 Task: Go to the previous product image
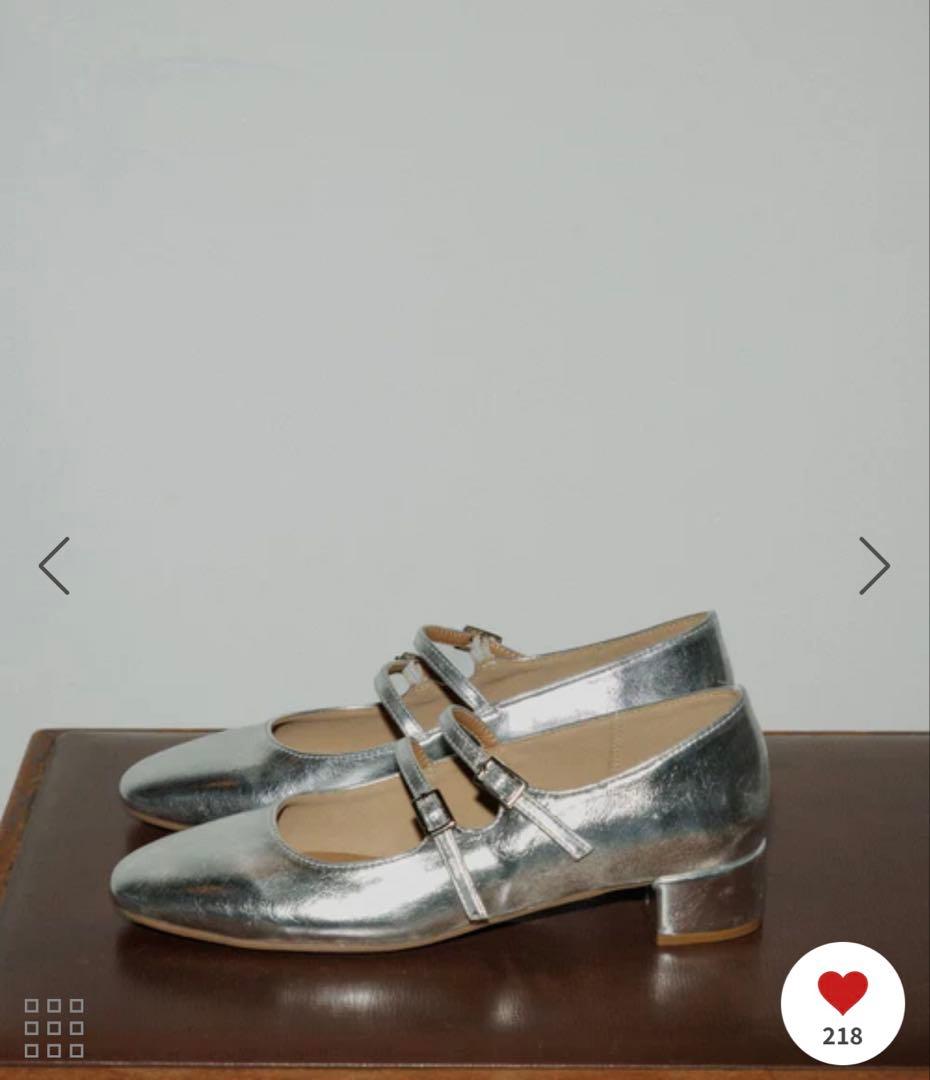point(54,566)
